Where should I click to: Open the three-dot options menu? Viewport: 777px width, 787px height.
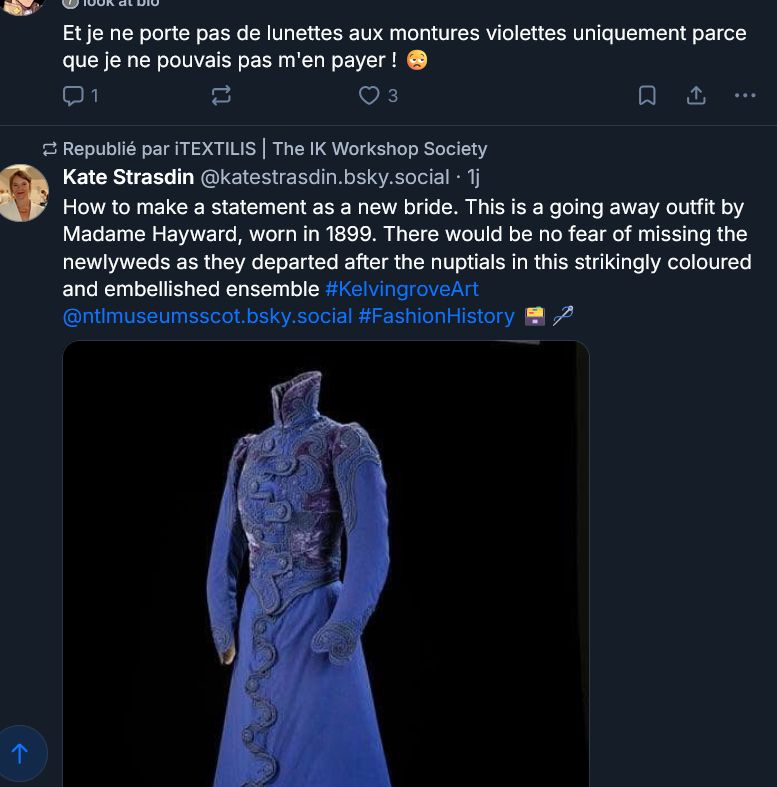click(x=745, y=95)
